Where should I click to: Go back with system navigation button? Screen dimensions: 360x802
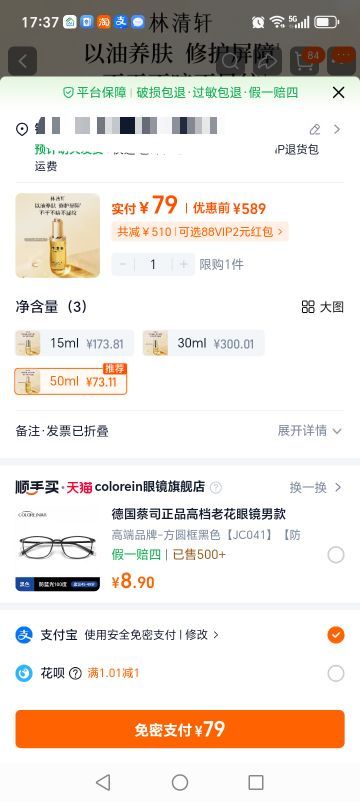point(103,782)
